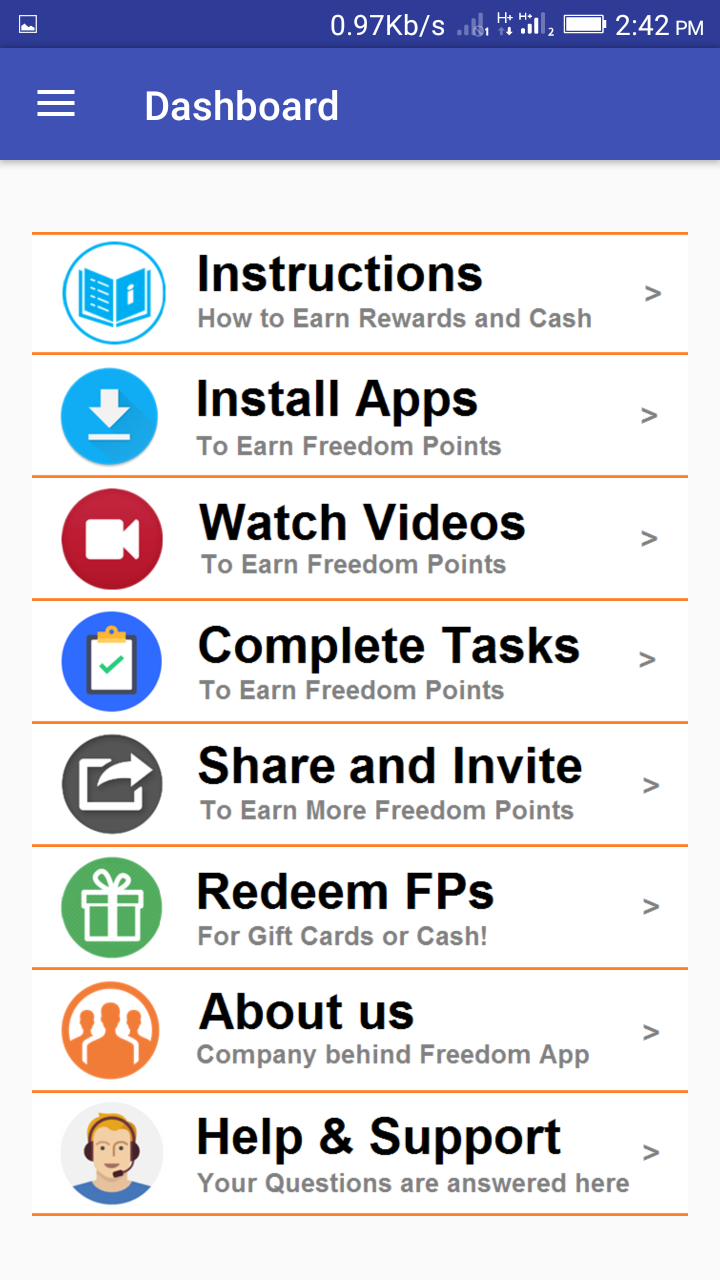Open Complete Tasks section

(360, 661)
